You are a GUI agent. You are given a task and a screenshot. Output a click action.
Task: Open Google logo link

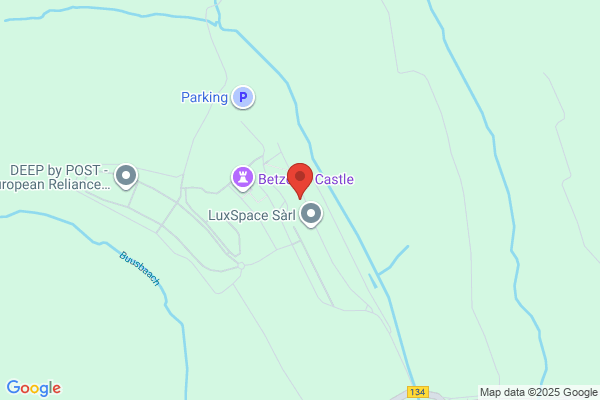34,388
